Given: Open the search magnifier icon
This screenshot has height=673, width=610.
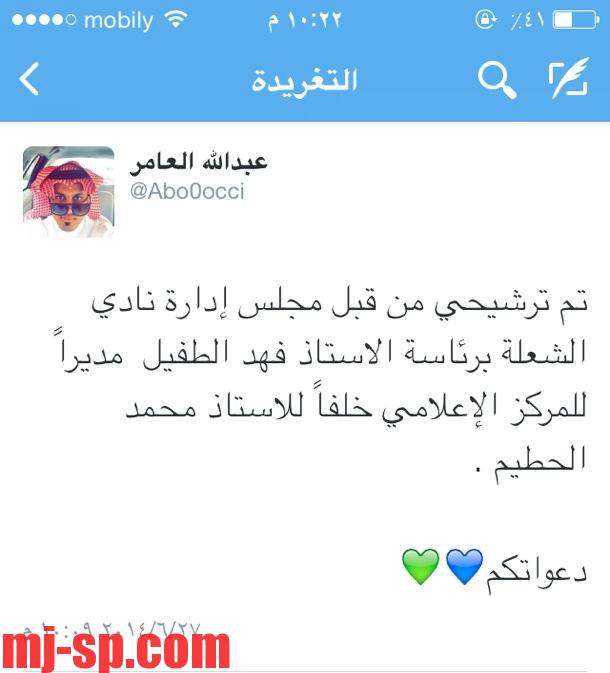Looking at the screenshot, I should pos(496,79).
